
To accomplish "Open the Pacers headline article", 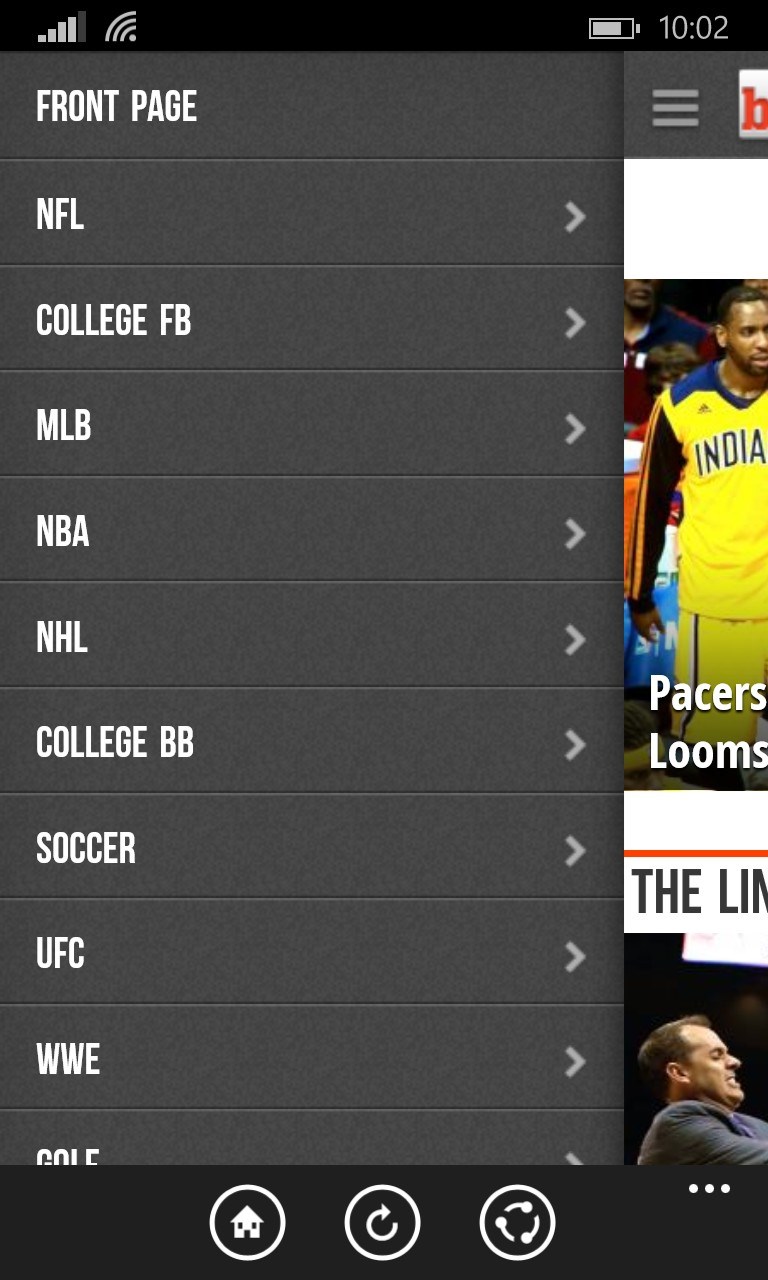I will pos(705,723).
